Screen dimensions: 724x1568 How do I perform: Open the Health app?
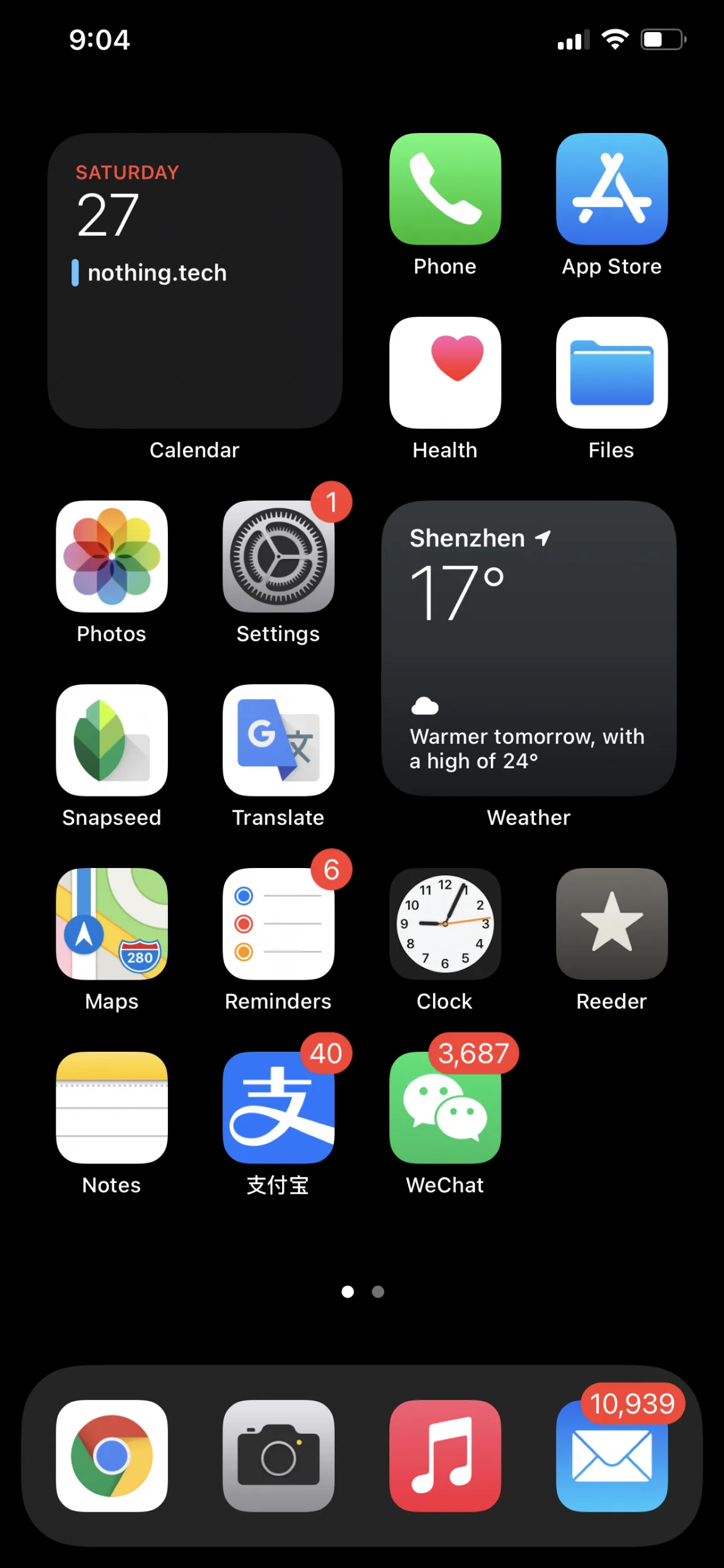445,373
